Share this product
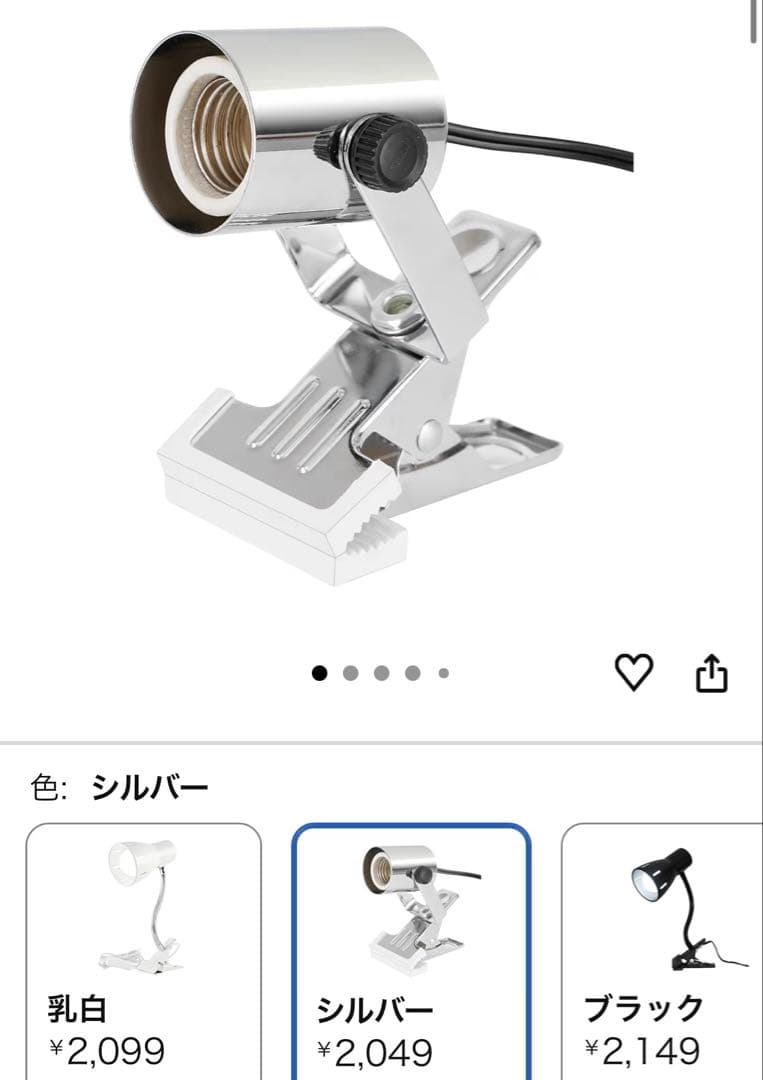The height and width of the screenshot is (1080, 763). click(711, 674)
